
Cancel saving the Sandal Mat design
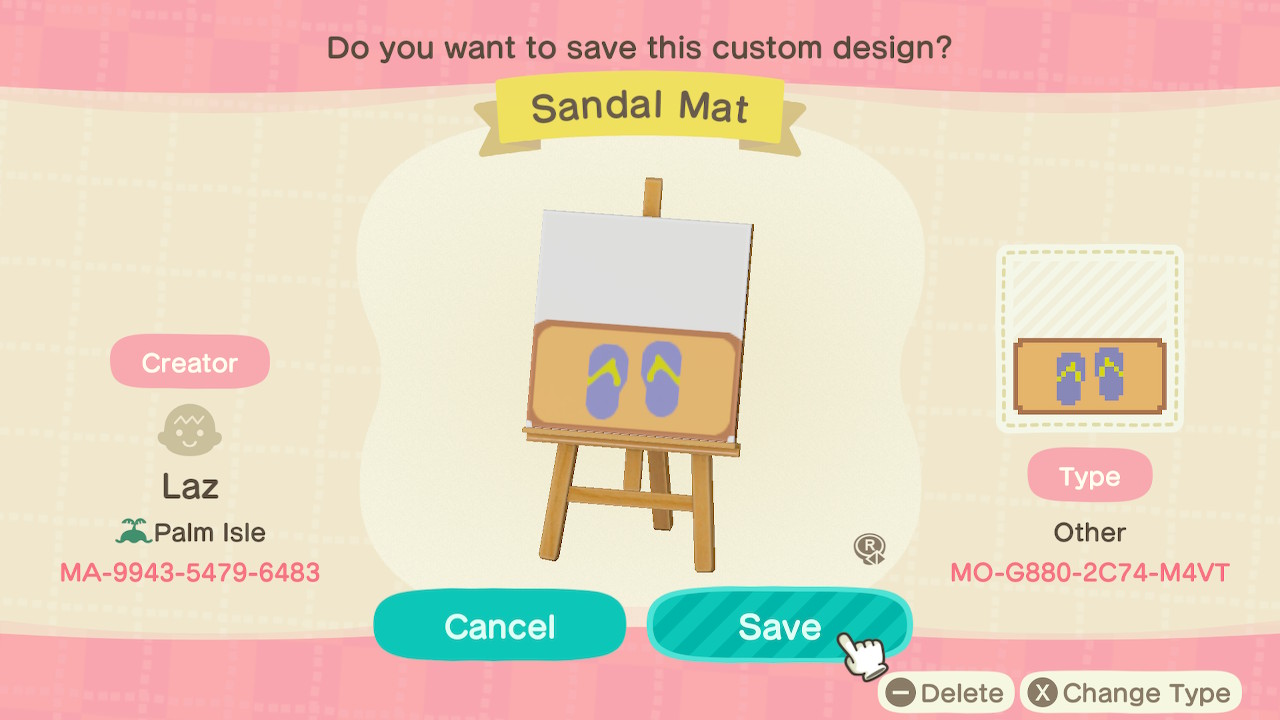(499, 626)
